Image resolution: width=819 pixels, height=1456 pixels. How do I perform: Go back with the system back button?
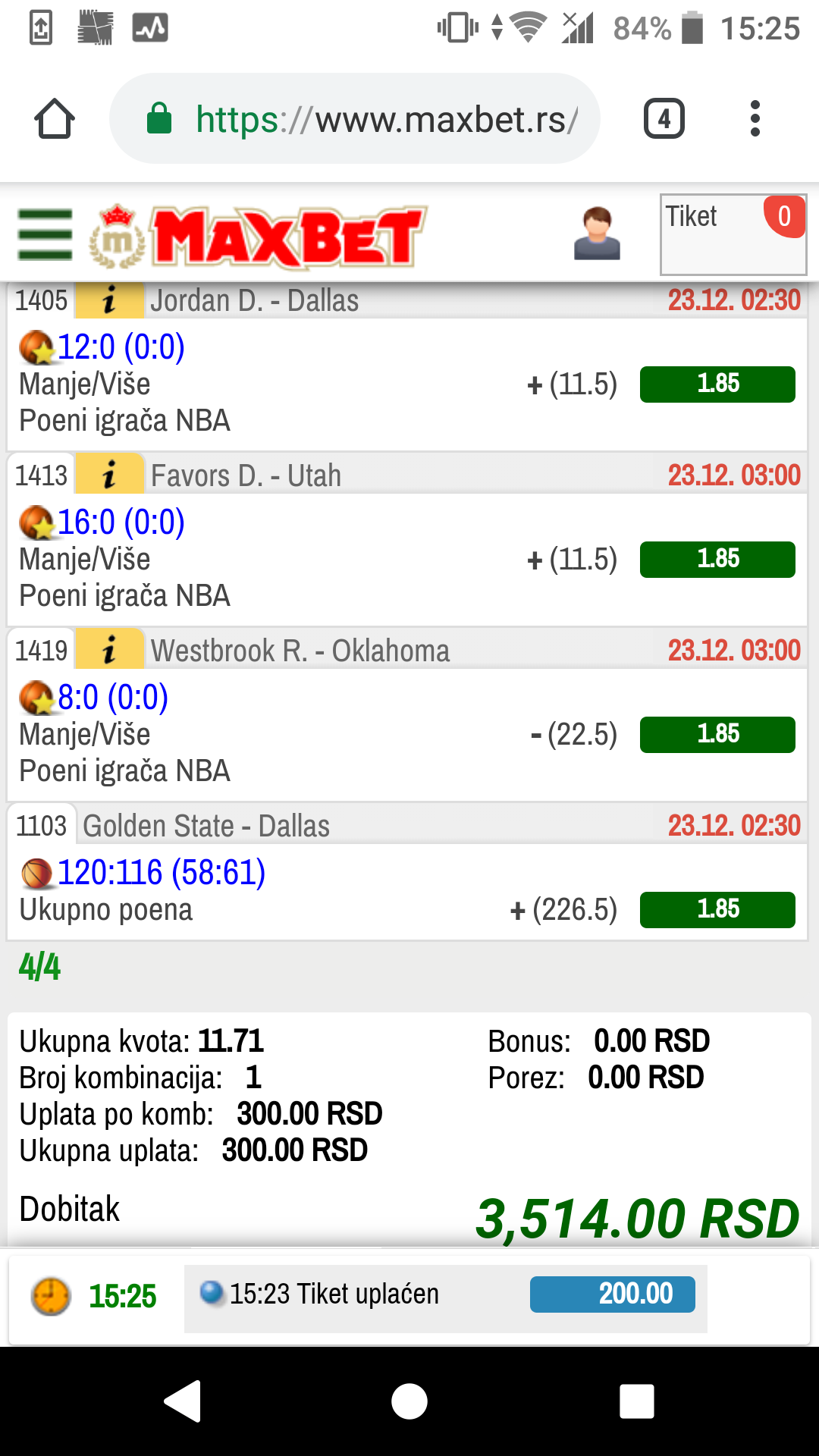[x=183, y=1401]
